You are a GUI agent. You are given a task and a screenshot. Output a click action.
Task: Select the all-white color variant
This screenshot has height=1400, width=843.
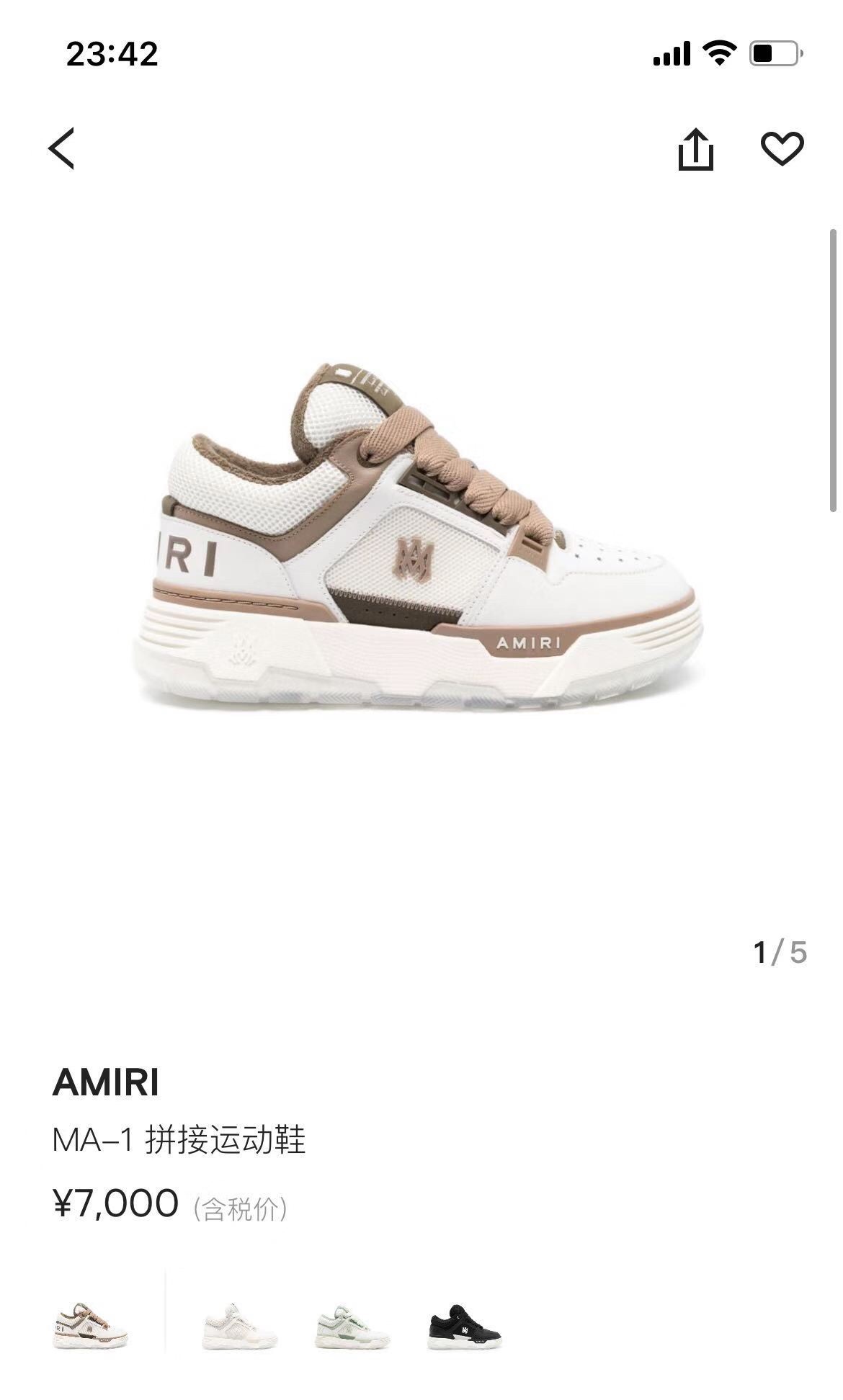(239, 1326)
